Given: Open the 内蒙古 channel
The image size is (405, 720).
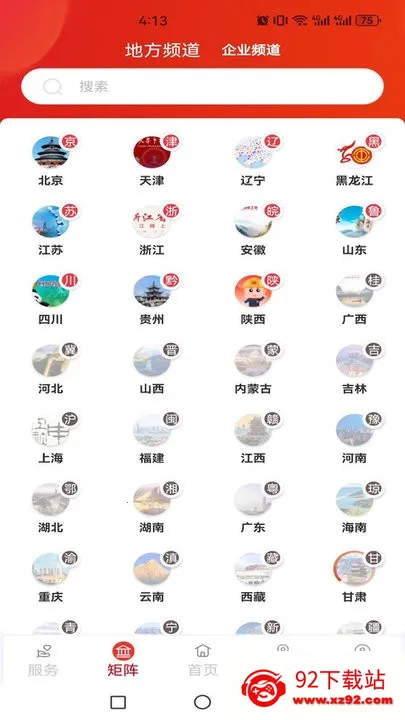Looking at the screenshot, I should [253, 368].
